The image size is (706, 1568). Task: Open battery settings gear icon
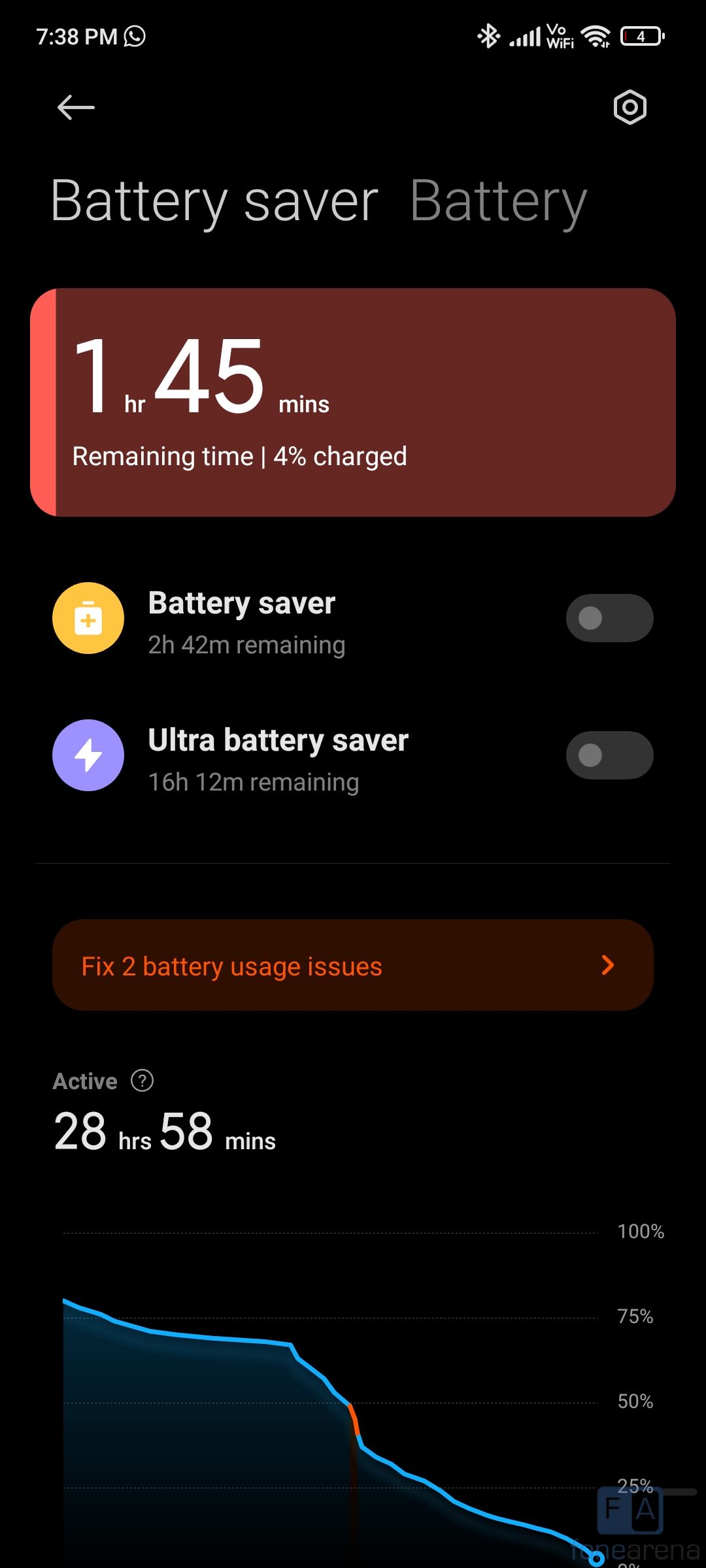tap(630, 108)
